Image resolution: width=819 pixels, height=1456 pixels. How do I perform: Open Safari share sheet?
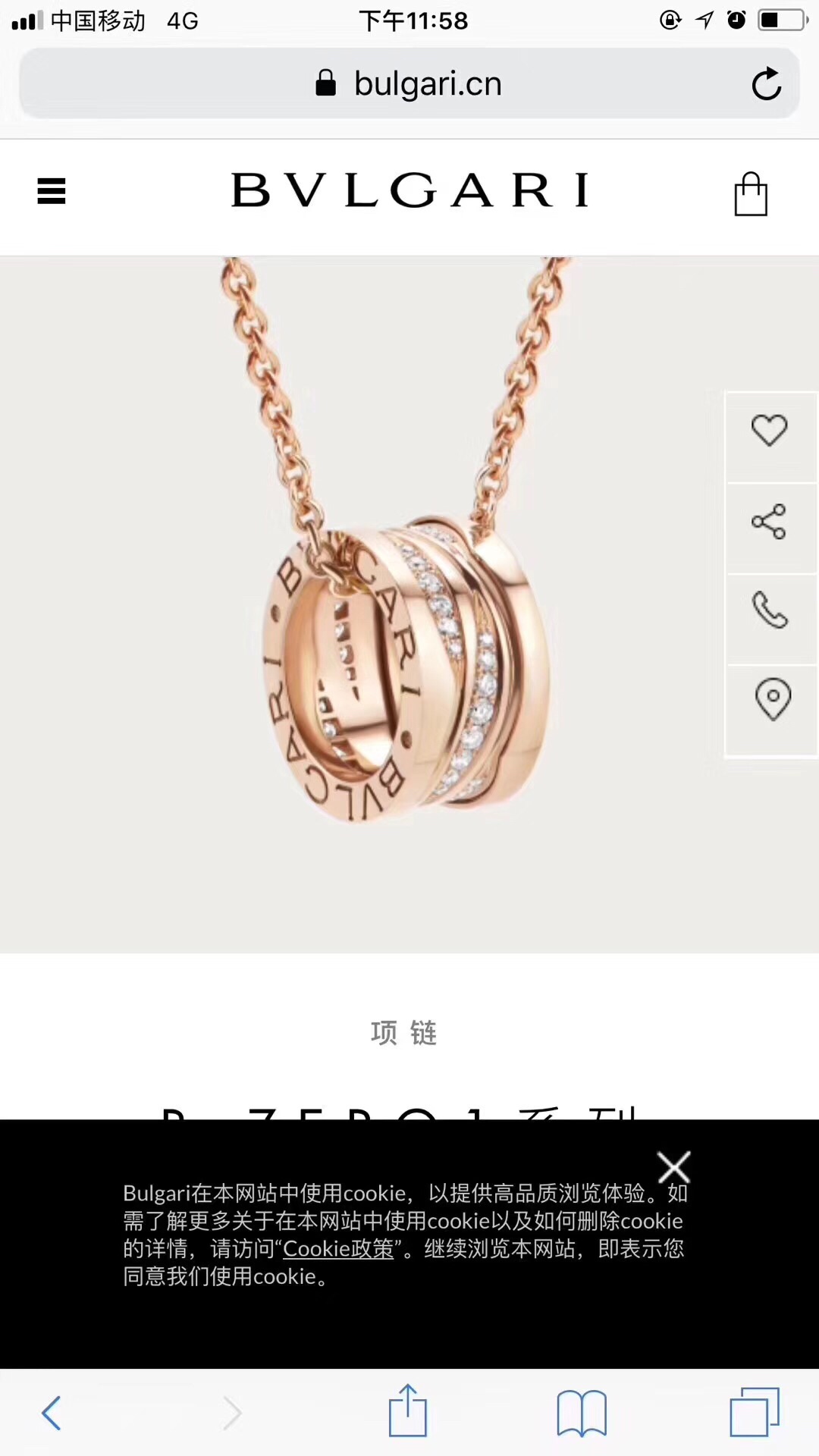point(408,1411)
